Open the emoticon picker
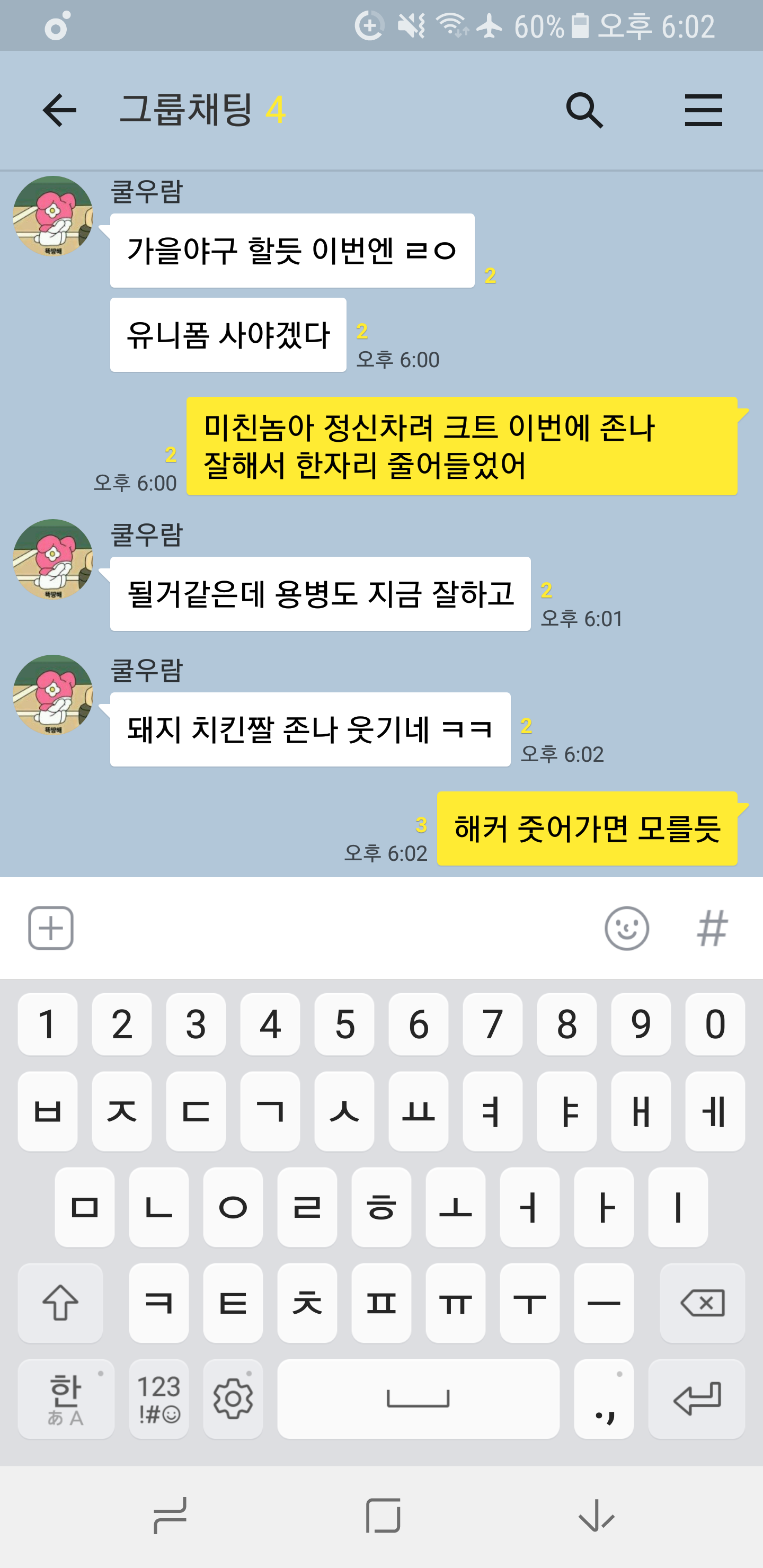 coord(627,928)
